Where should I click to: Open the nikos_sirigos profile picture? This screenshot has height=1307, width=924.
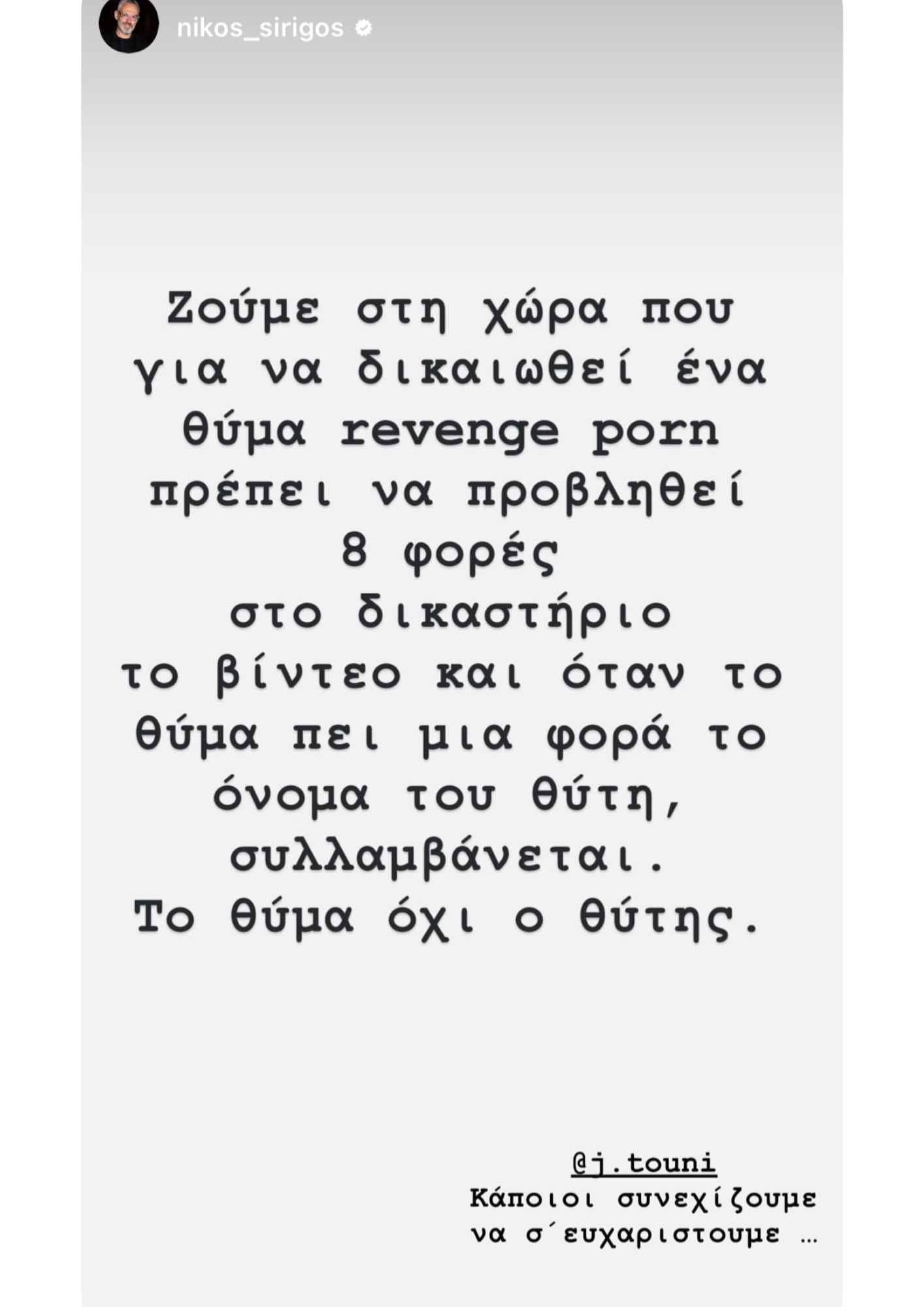pos(129,25)
